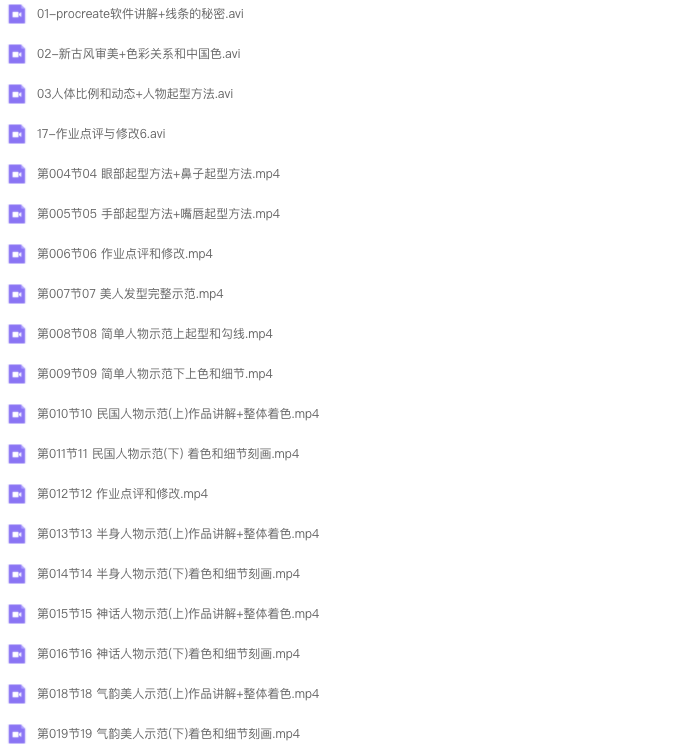Select 第011节11 民国人物示范(下) 着色和细节刻画.mp4
This screenshot has height=747, width=685.
pos(168,454)
